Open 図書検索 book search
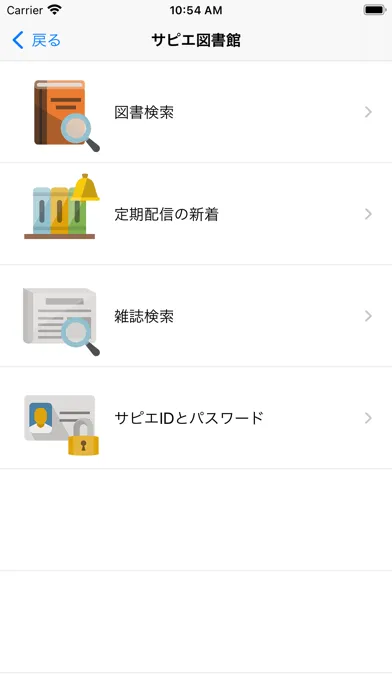 click(196, 112)
